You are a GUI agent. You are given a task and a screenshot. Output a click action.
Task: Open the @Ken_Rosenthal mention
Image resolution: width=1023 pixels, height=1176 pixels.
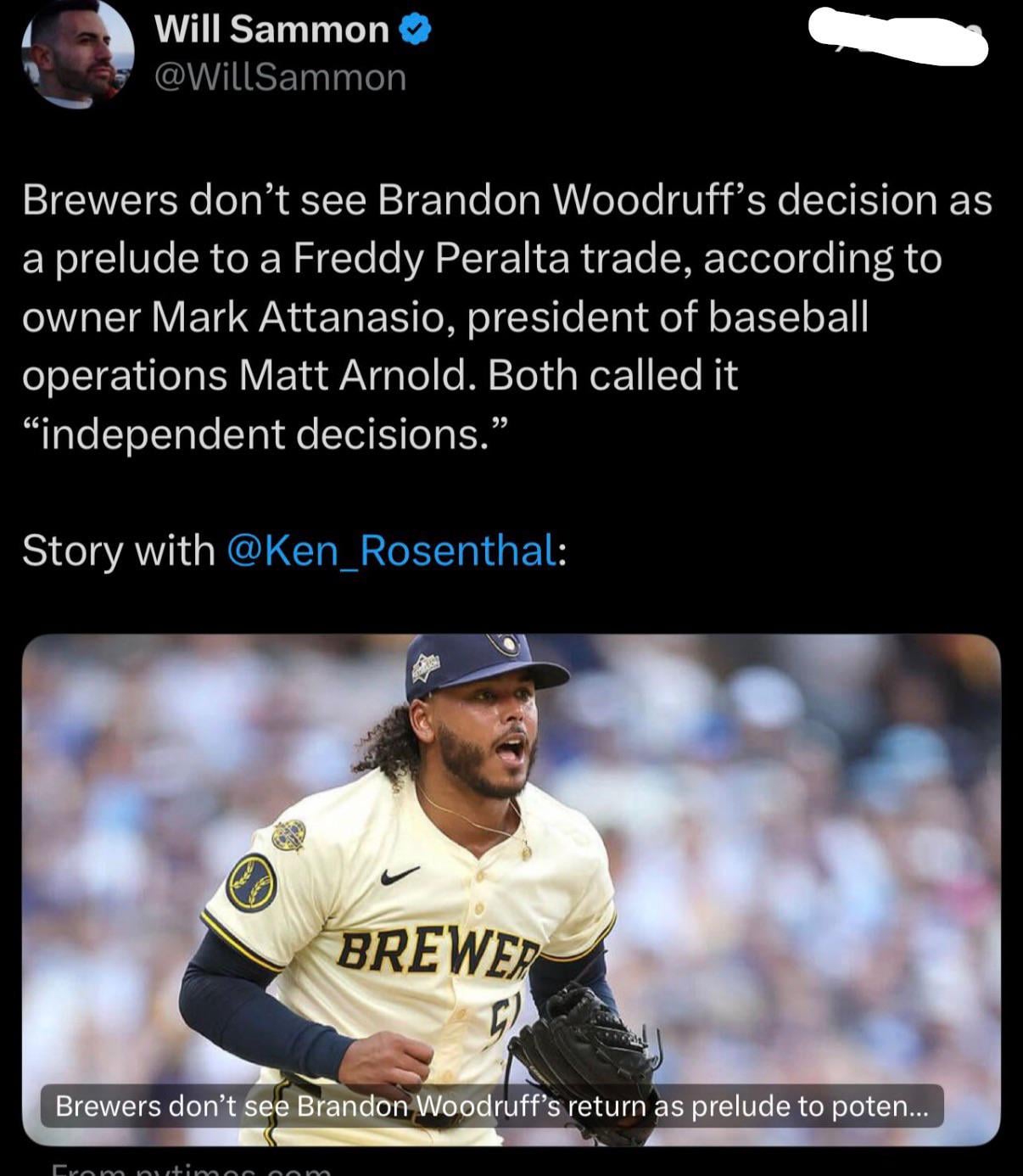tap(391, 550)
